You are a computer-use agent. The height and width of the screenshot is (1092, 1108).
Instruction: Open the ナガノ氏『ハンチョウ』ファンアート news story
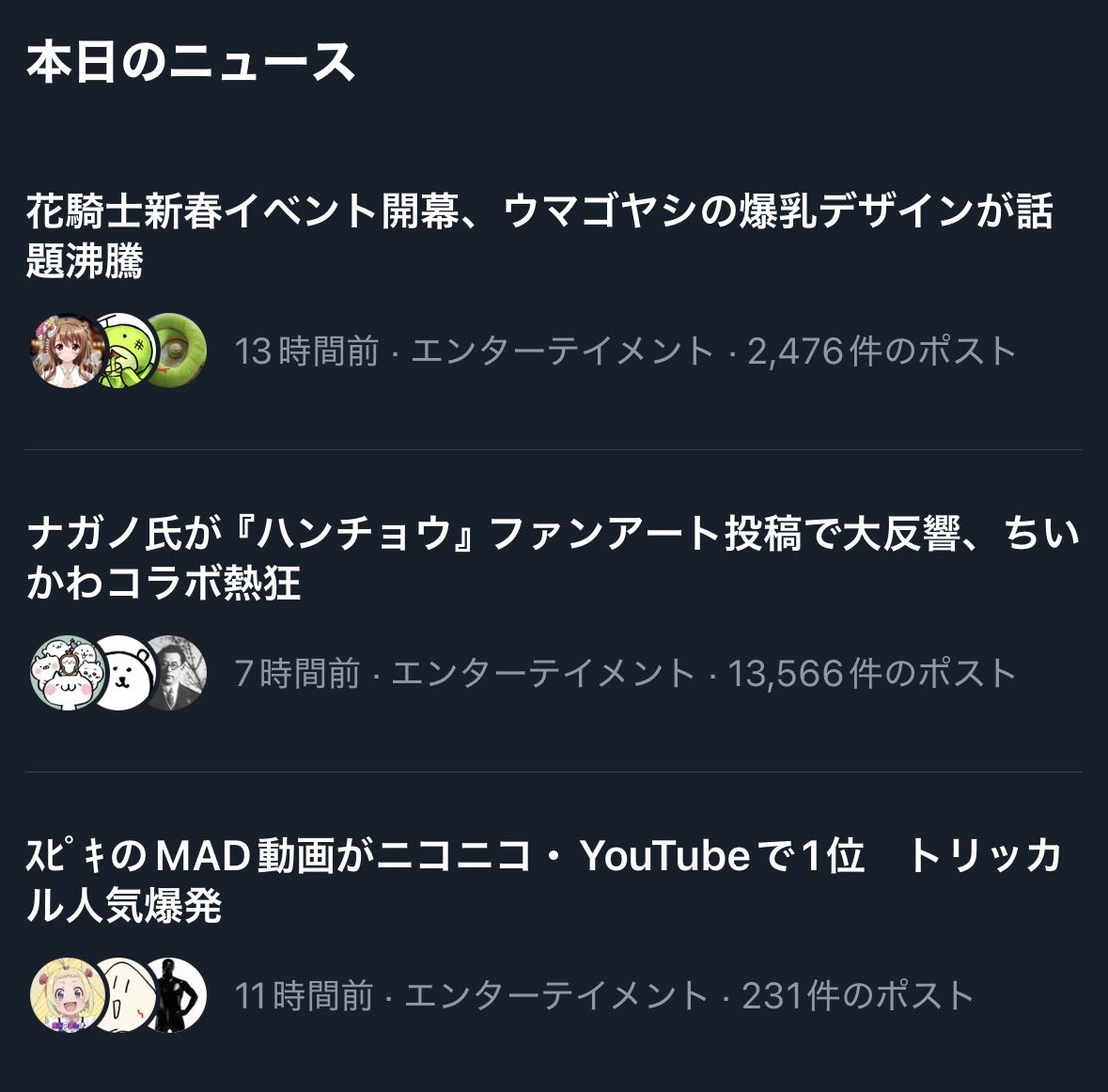(553, 558)
